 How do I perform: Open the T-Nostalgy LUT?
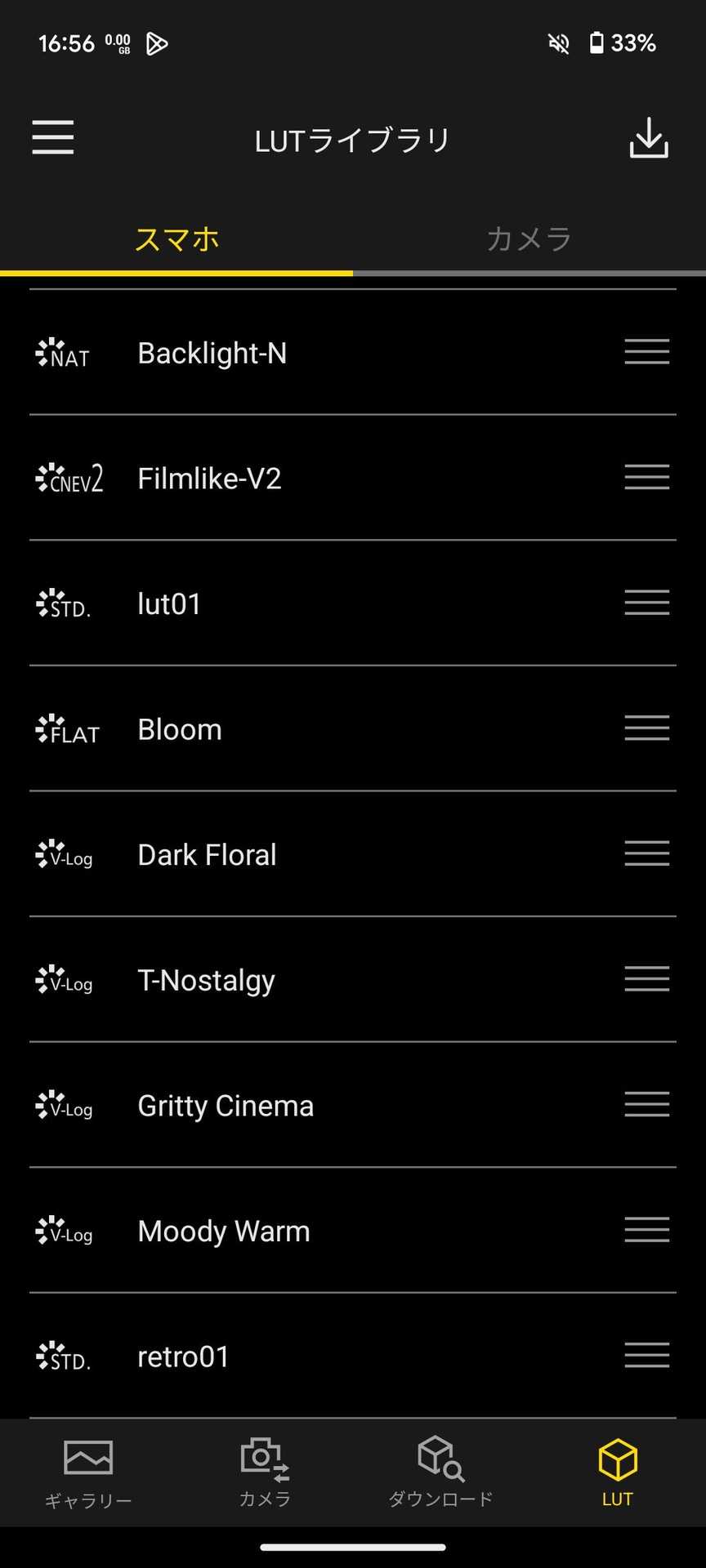tap(206, 980)
